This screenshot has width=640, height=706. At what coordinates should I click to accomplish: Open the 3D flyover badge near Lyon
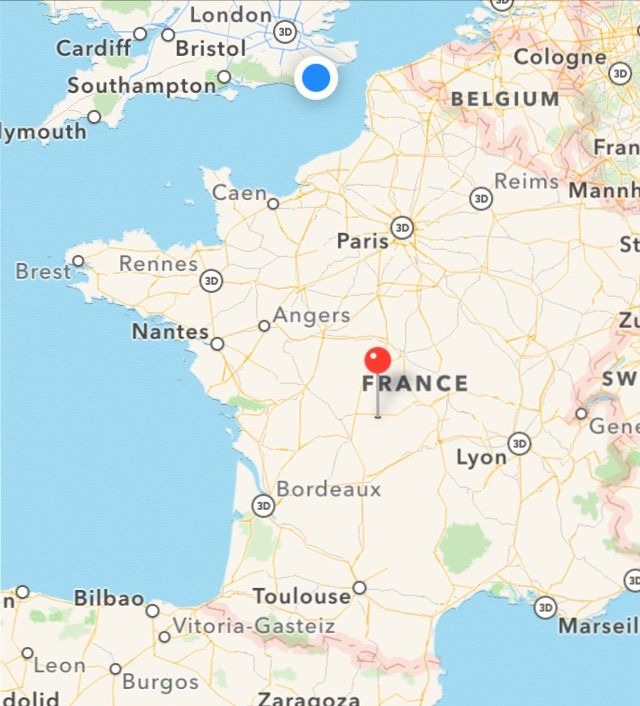pyautogui.click(x=519, y=443)
